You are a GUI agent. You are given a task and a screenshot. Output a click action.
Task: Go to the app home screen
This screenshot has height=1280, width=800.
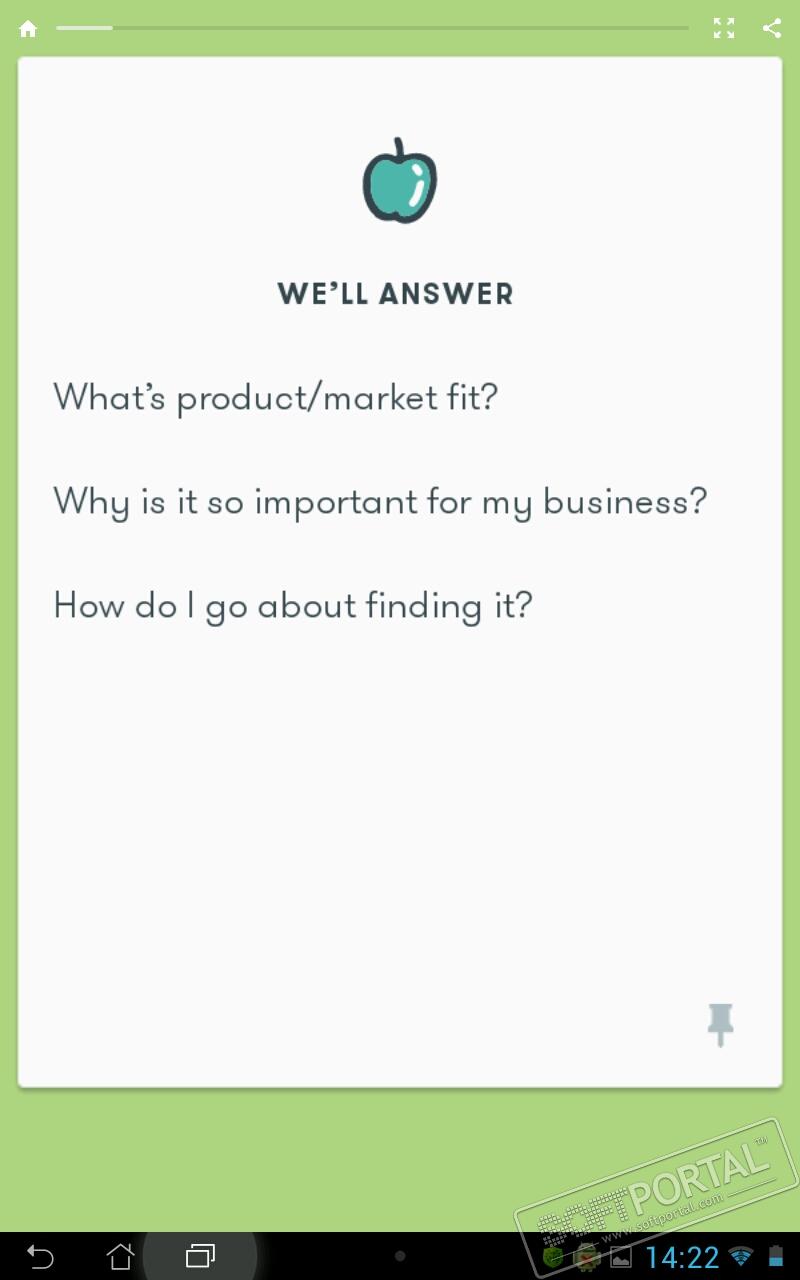coord(28,29)
